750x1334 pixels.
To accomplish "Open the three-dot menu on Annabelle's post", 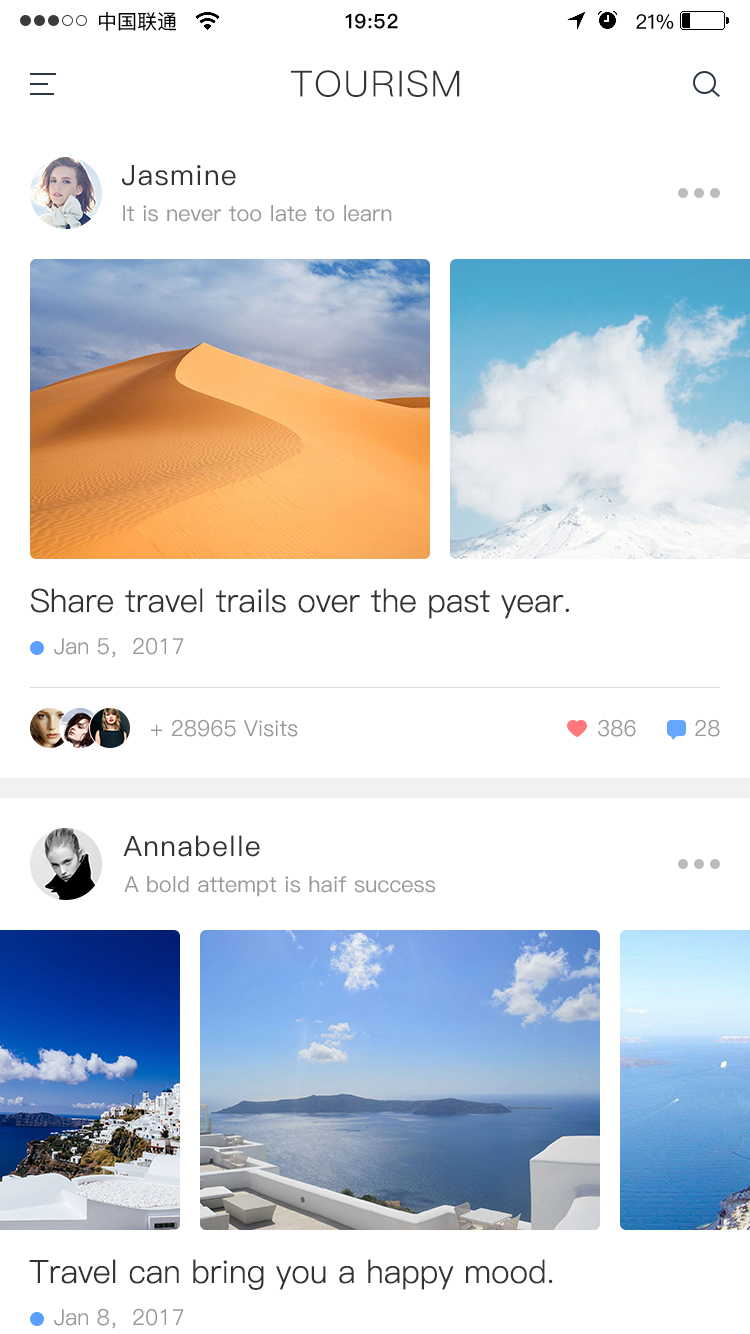I will [699, 864].
